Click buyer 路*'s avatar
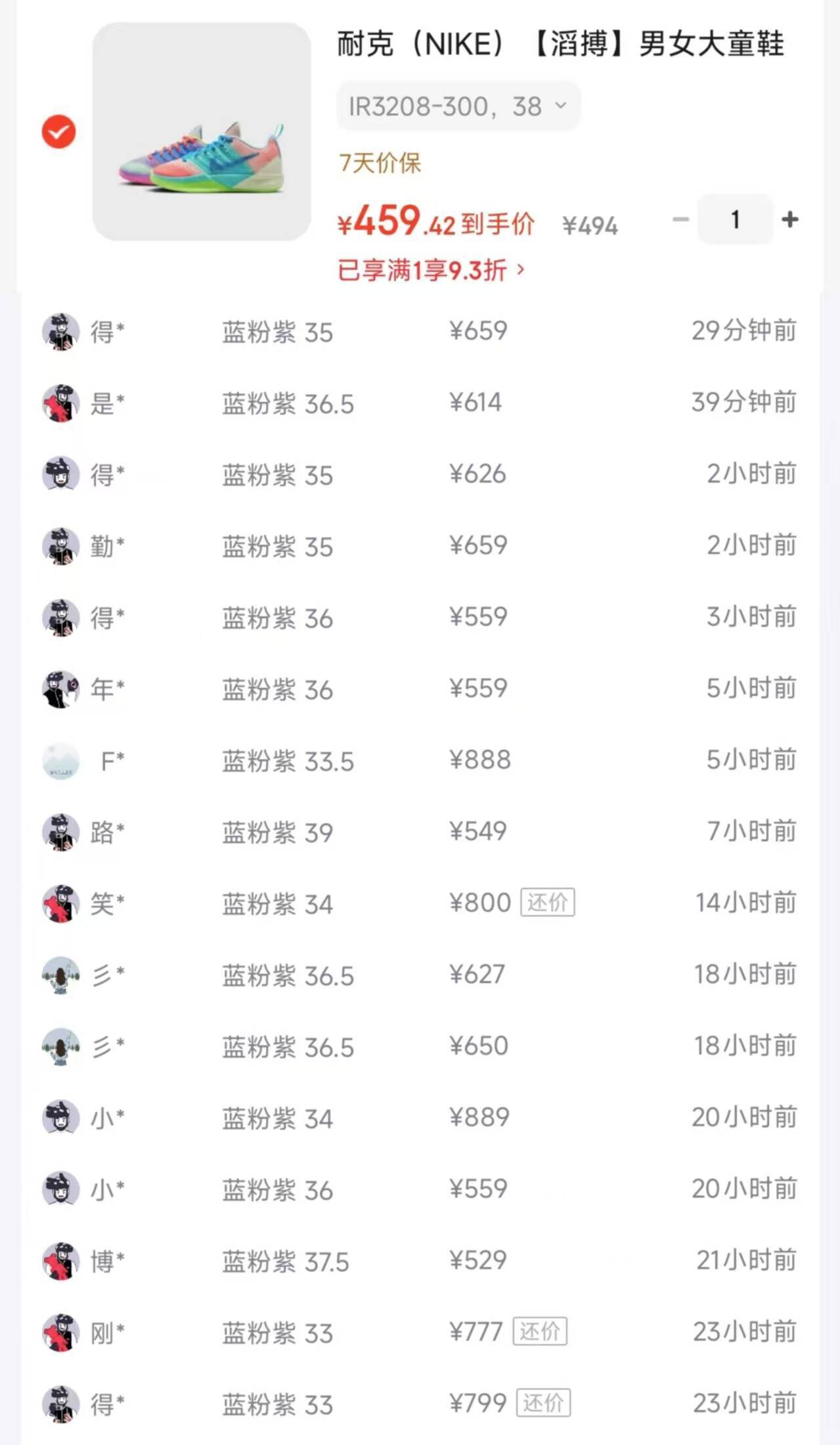This screenshot has width=840, height=1445. 60,833
